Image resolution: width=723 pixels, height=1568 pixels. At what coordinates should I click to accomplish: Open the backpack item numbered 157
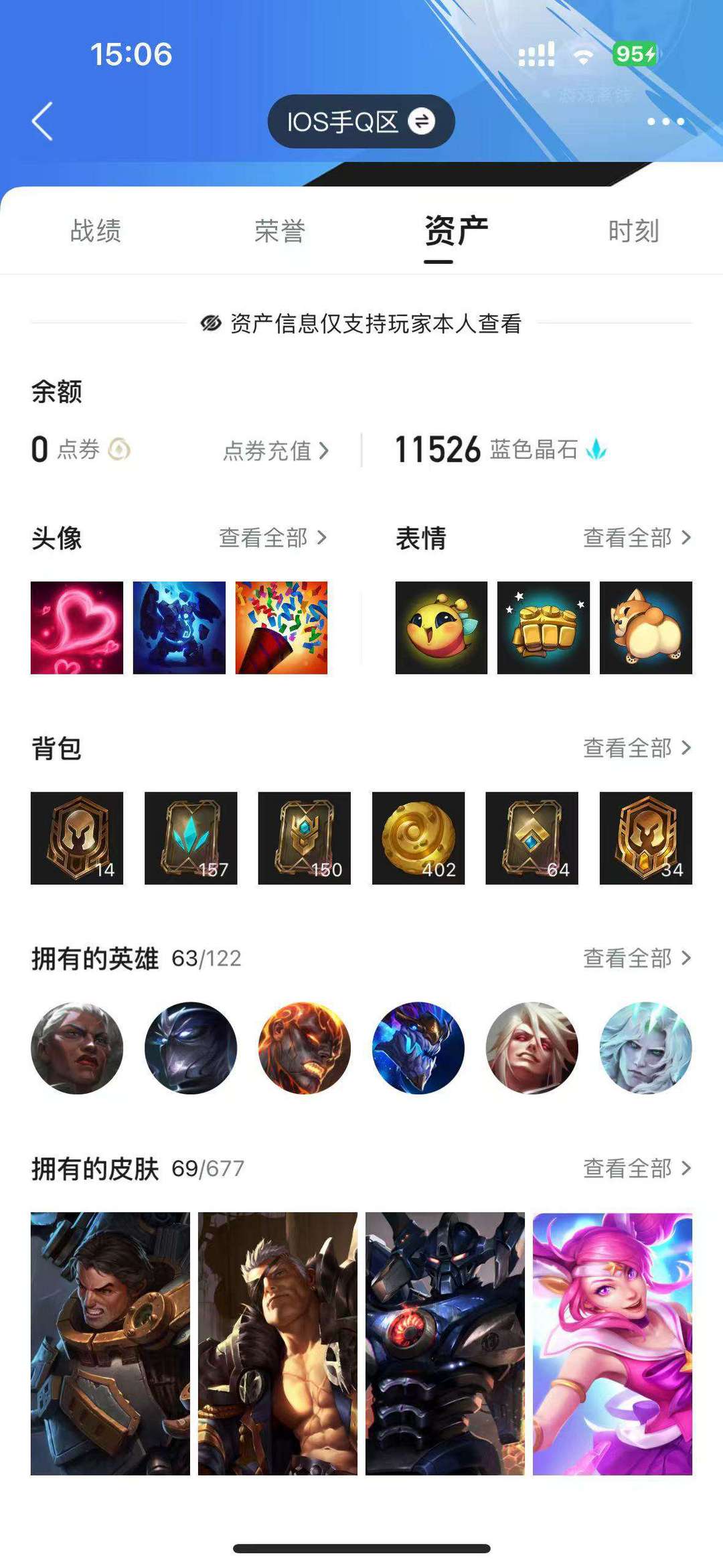coord(191,838)
